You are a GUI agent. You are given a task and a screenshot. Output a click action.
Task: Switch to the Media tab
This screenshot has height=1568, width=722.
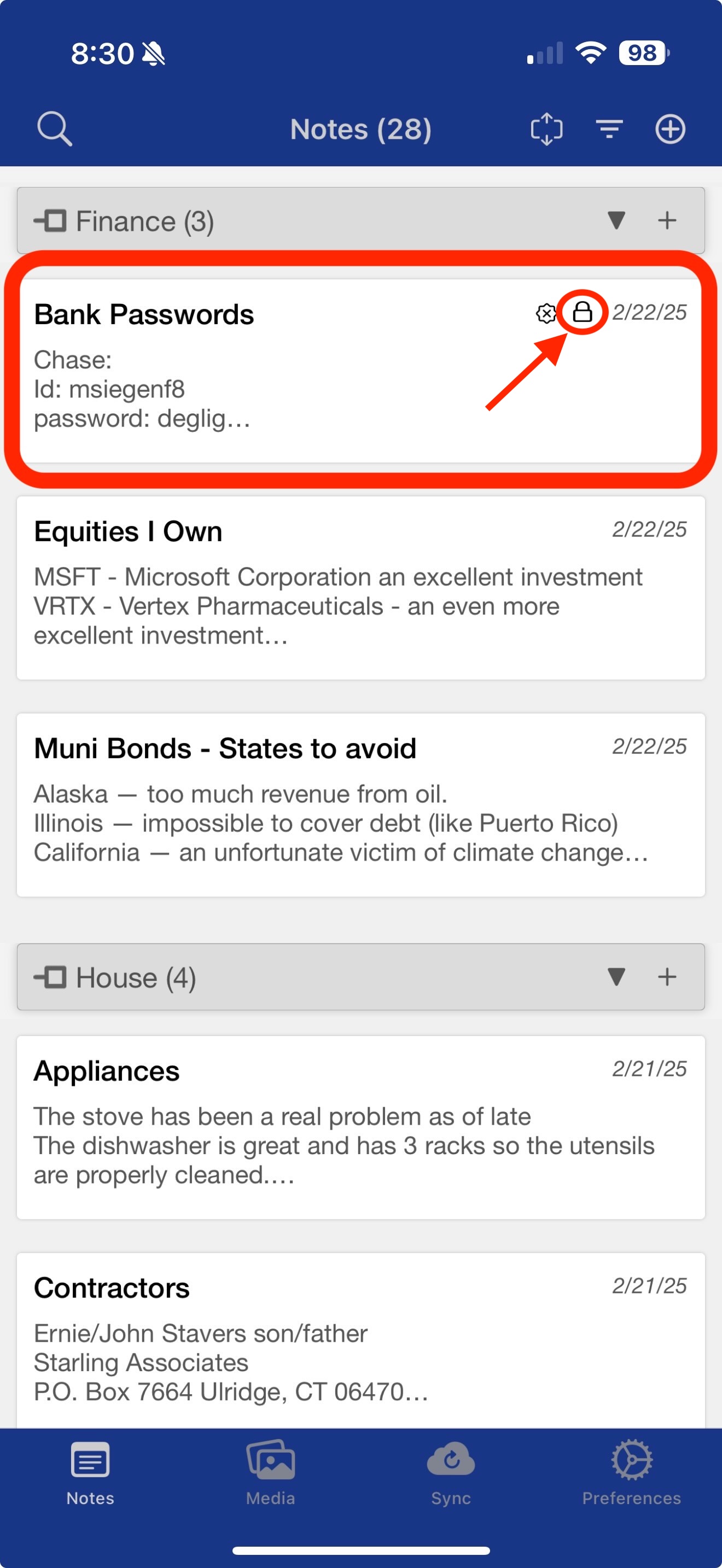point(270,1473)
